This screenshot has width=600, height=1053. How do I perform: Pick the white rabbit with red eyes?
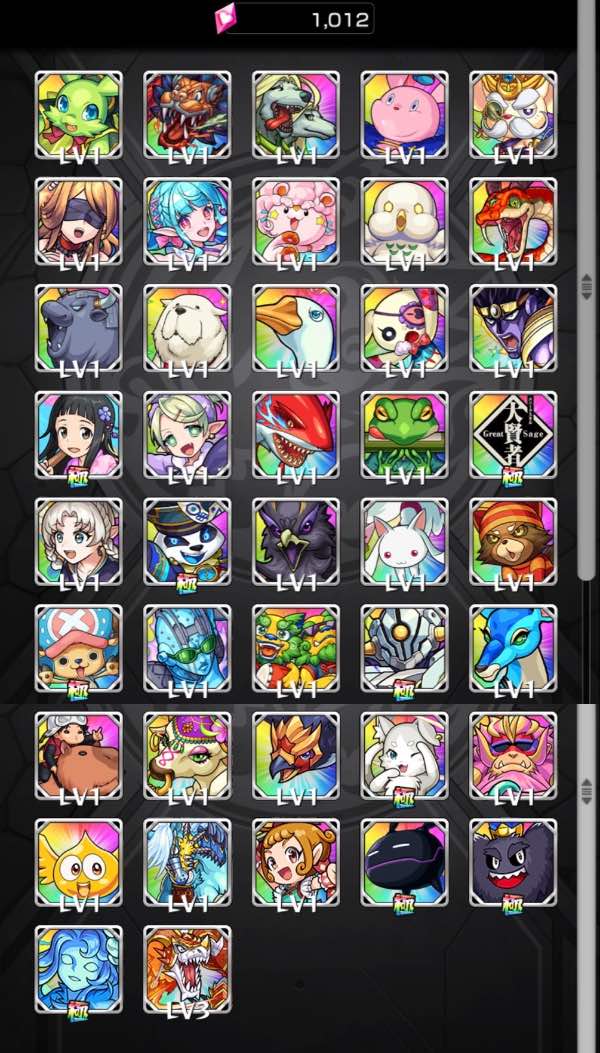point(404,542)
